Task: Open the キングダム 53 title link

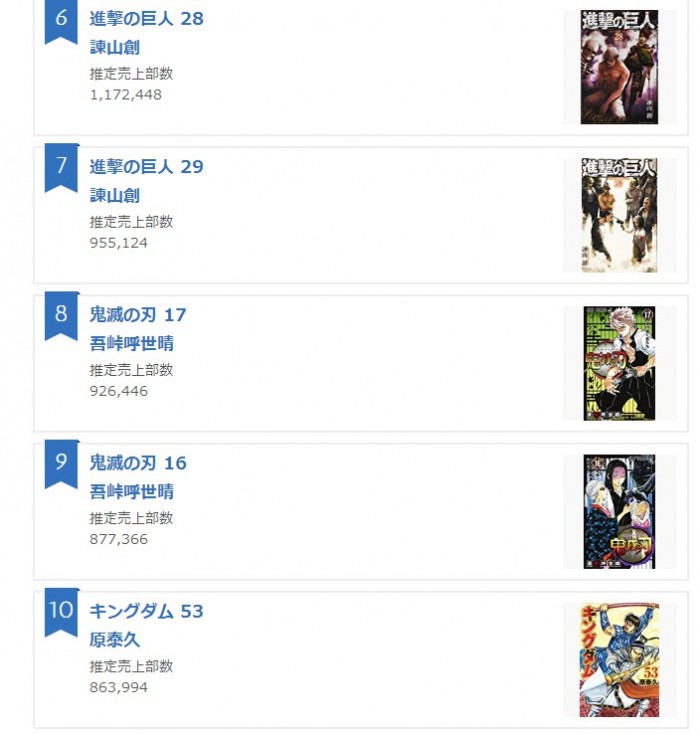Action: 146,611
